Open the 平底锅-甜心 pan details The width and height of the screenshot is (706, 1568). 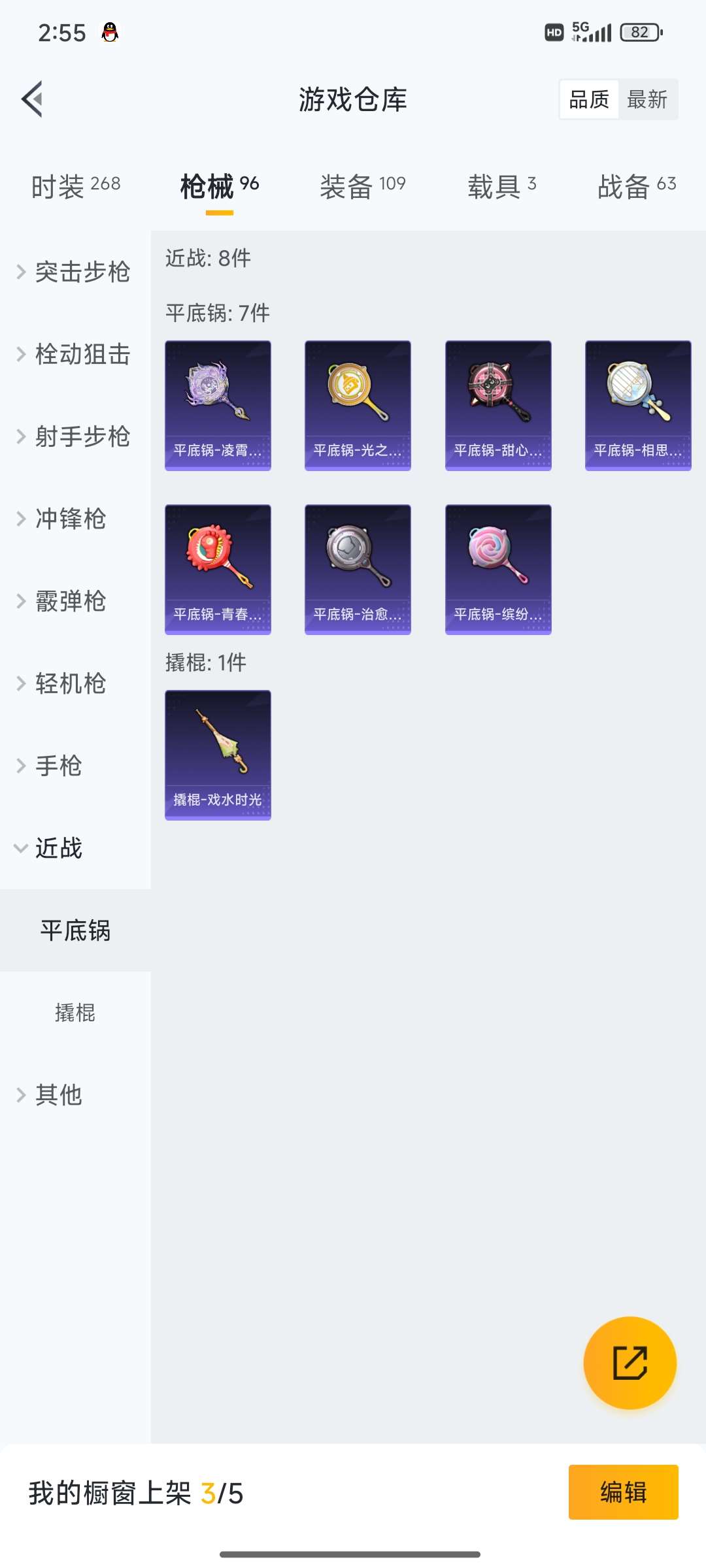499,404
